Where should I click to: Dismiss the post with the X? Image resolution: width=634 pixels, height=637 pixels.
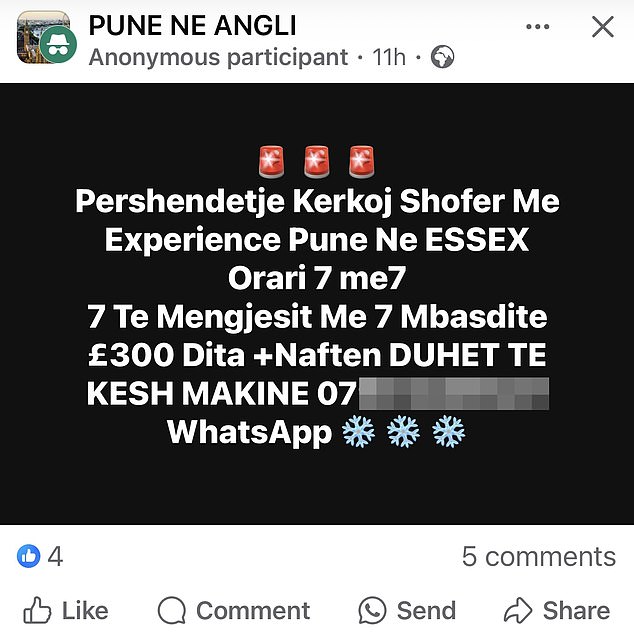coord(603,27)
